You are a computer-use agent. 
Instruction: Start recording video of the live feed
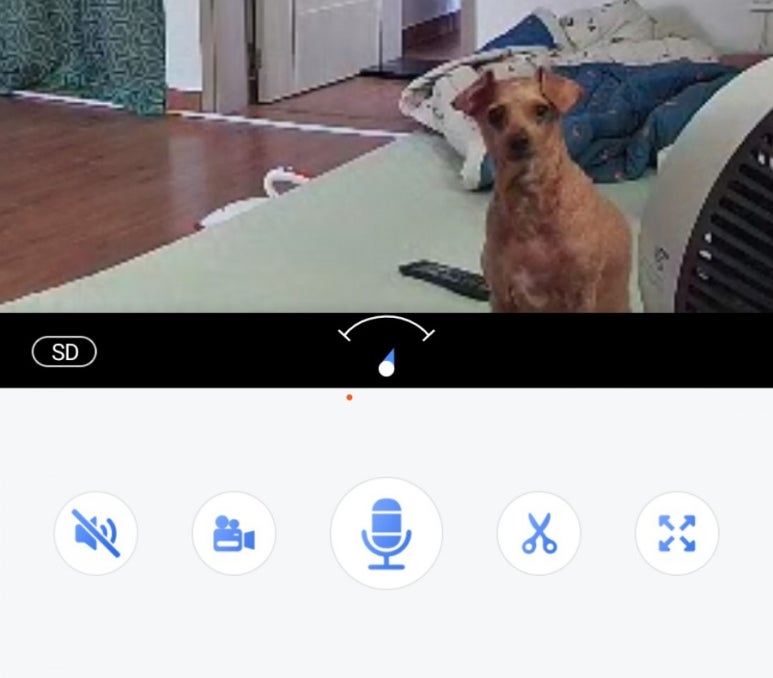click(x=234, y=533)
